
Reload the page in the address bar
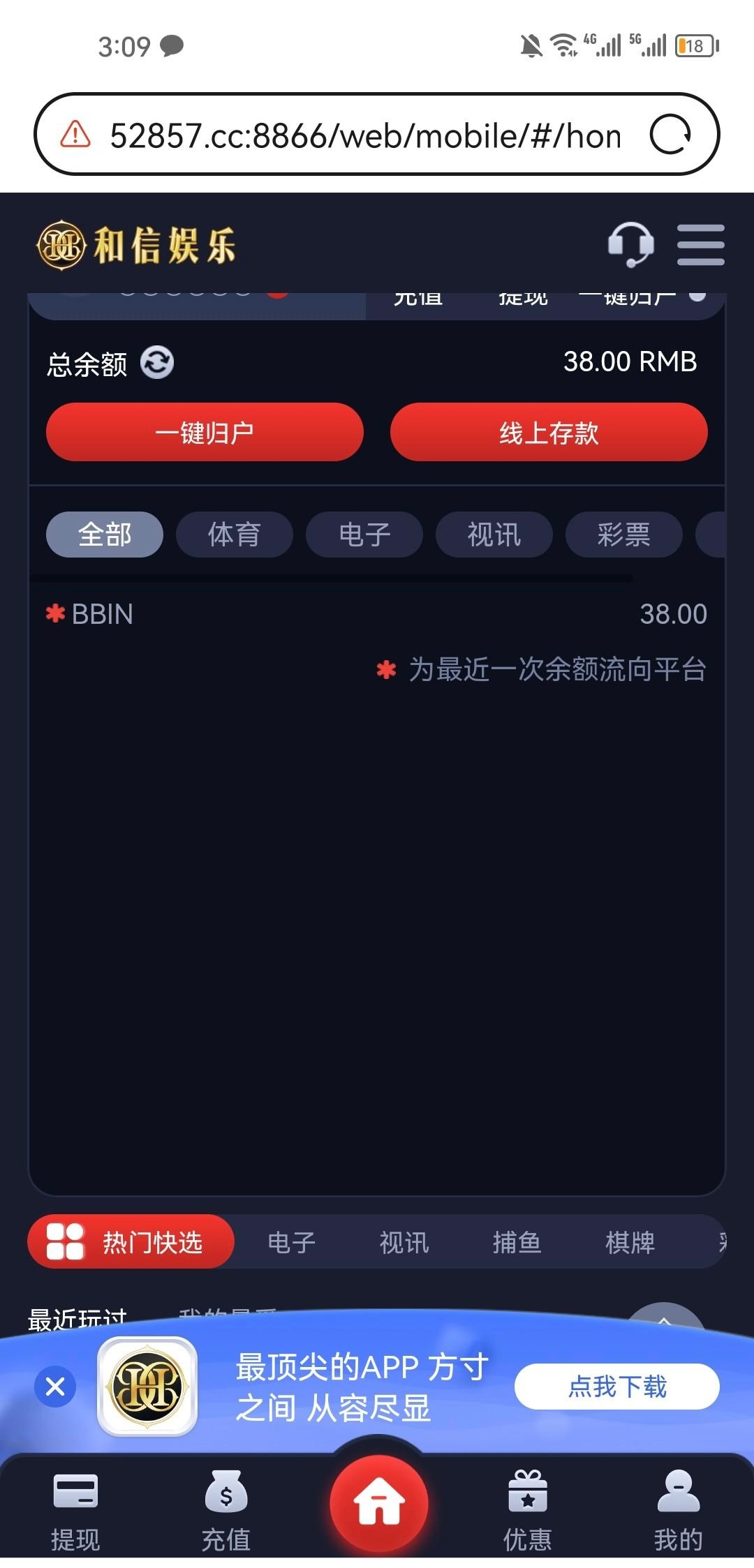[x=670, y=135]
